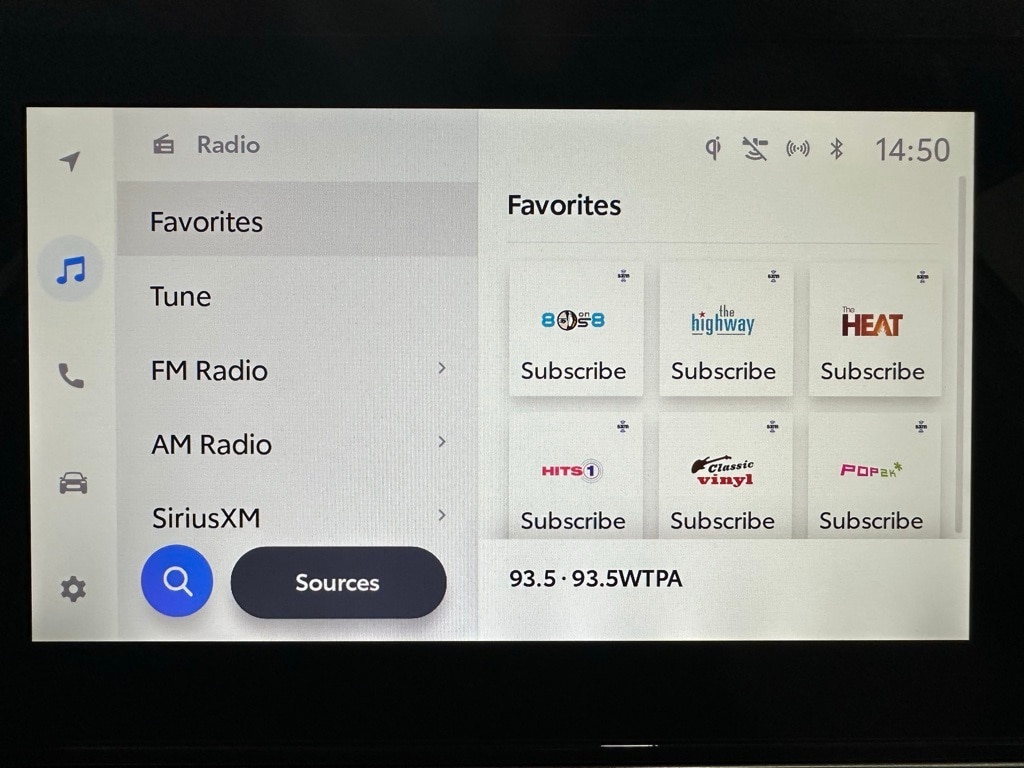The height and width of the screenshot is (768, 1024).
Task: Open the FM Radio list
Action: (x=296, y=370)
